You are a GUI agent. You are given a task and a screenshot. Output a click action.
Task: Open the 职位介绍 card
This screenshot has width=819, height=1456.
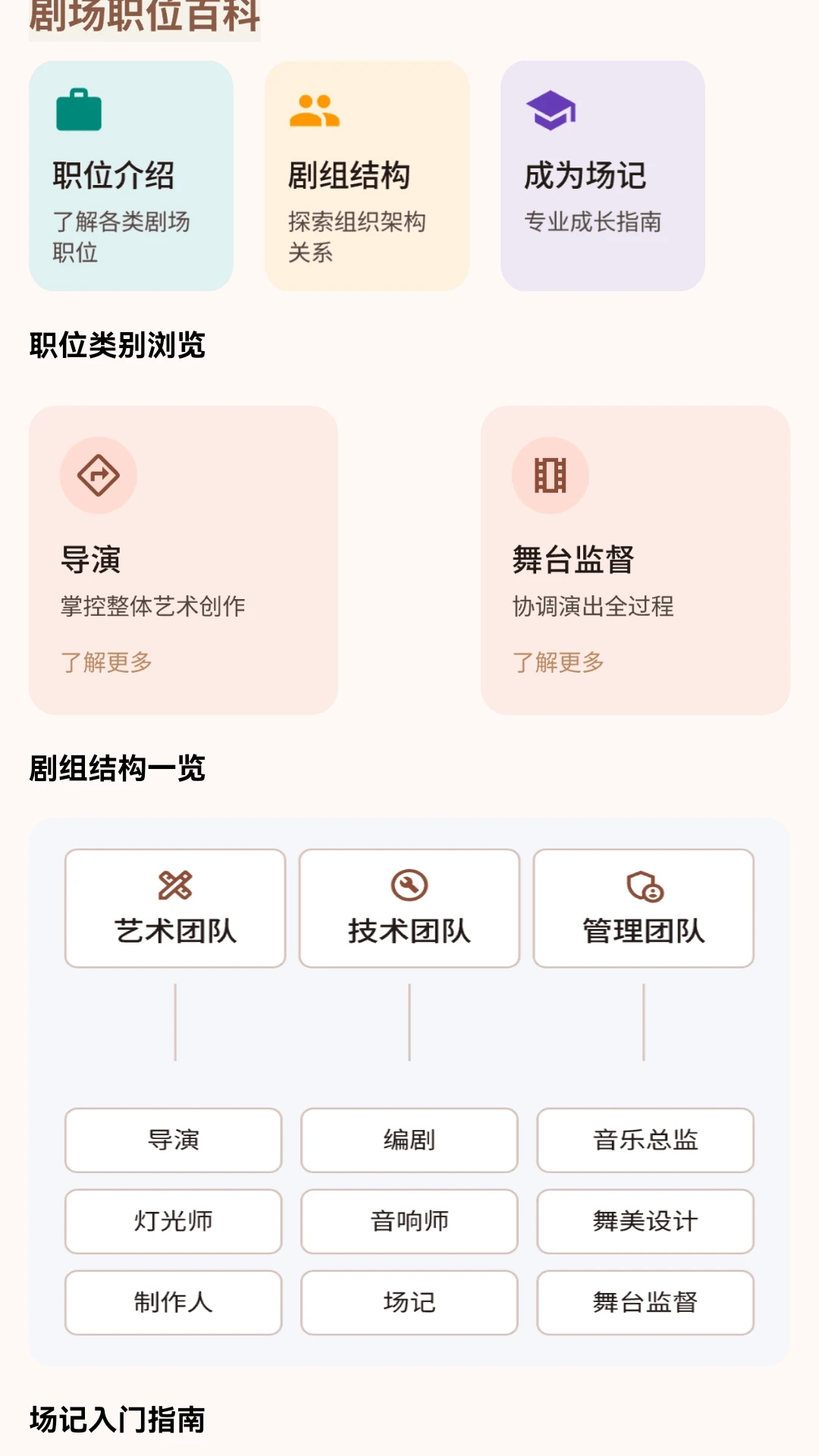pyautogui.click(x=130, y=176)
